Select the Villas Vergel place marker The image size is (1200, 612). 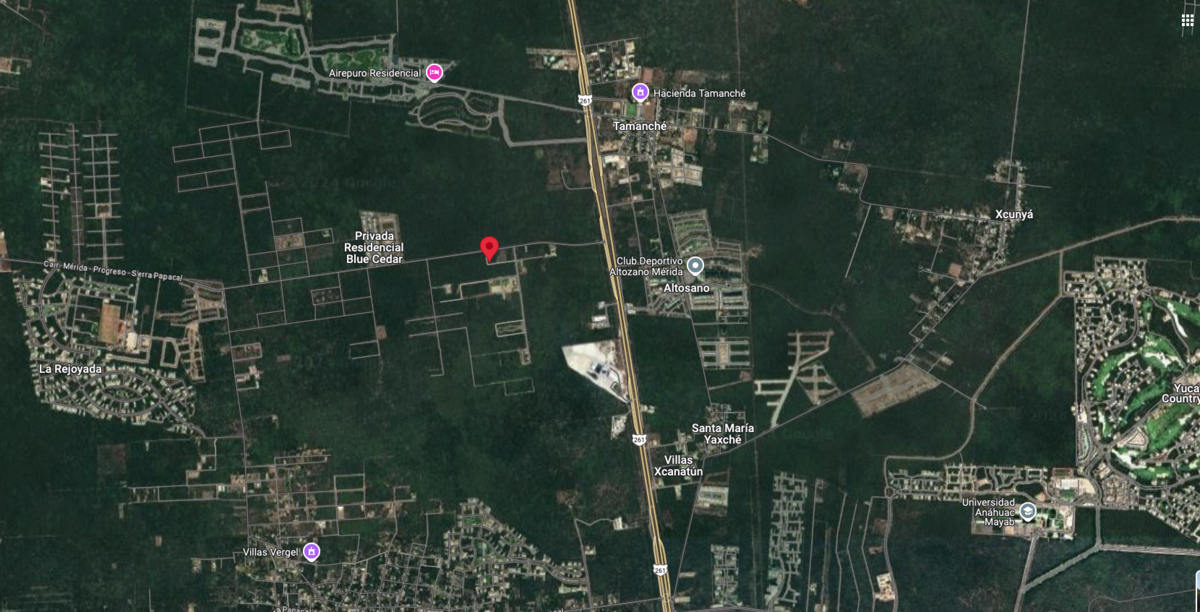(x=312, y=551)
